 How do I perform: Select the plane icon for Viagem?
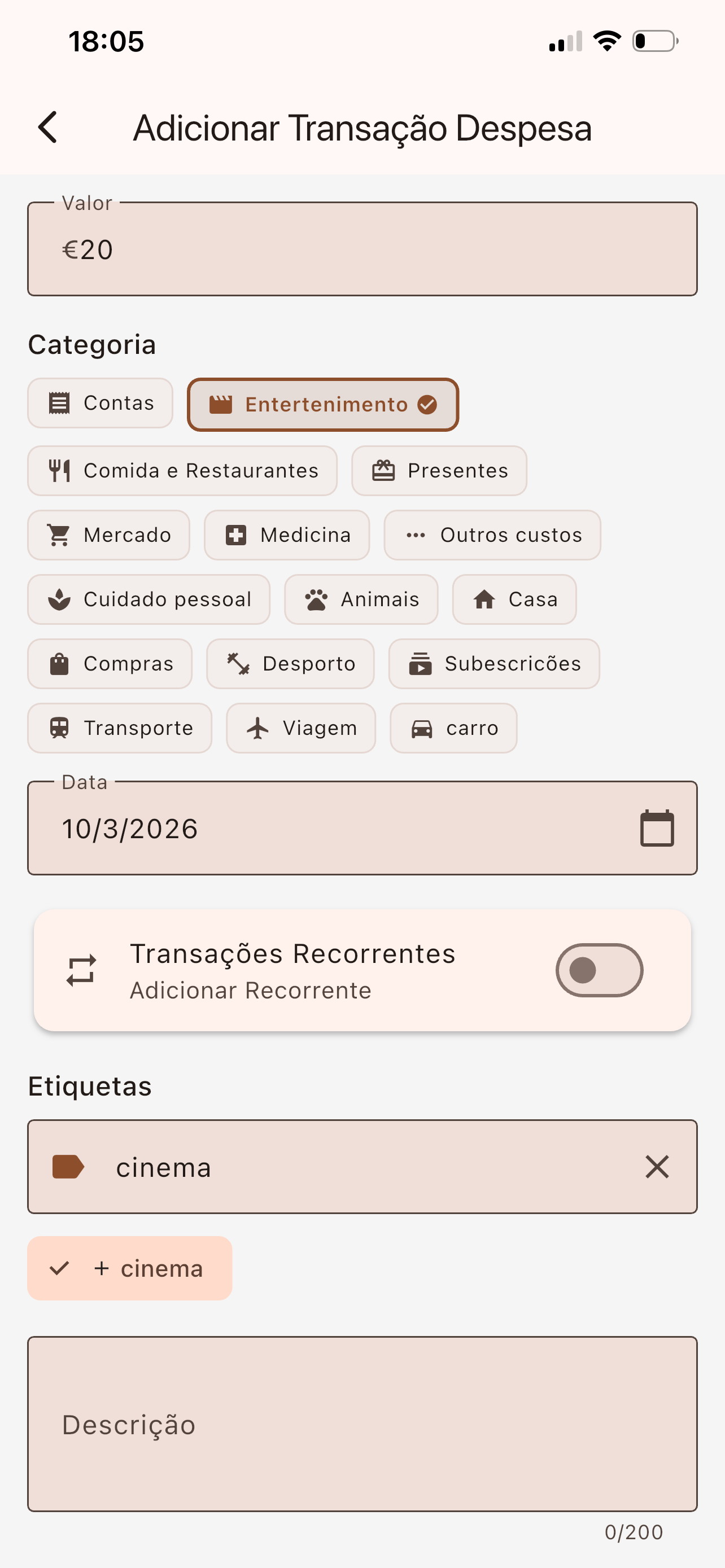click(259, 728)
